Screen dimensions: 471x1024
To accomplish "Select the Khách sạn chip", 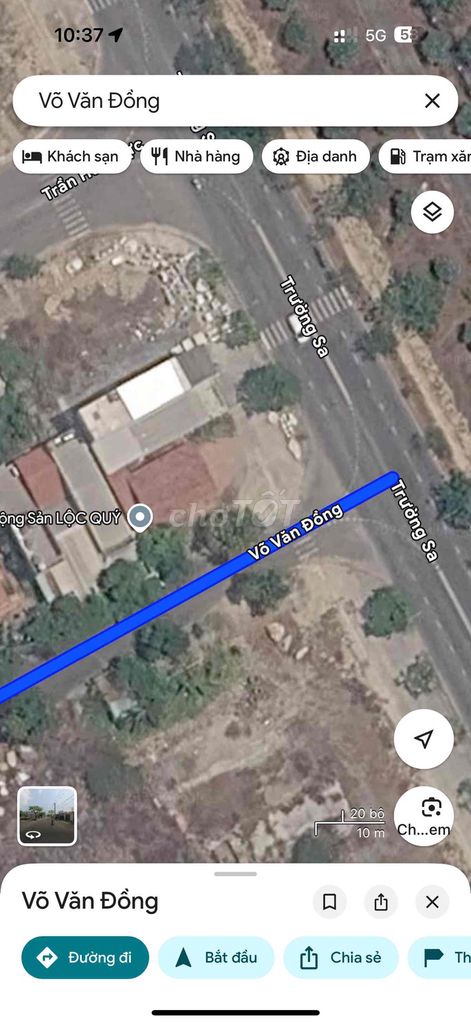I will tap(72, 157).
